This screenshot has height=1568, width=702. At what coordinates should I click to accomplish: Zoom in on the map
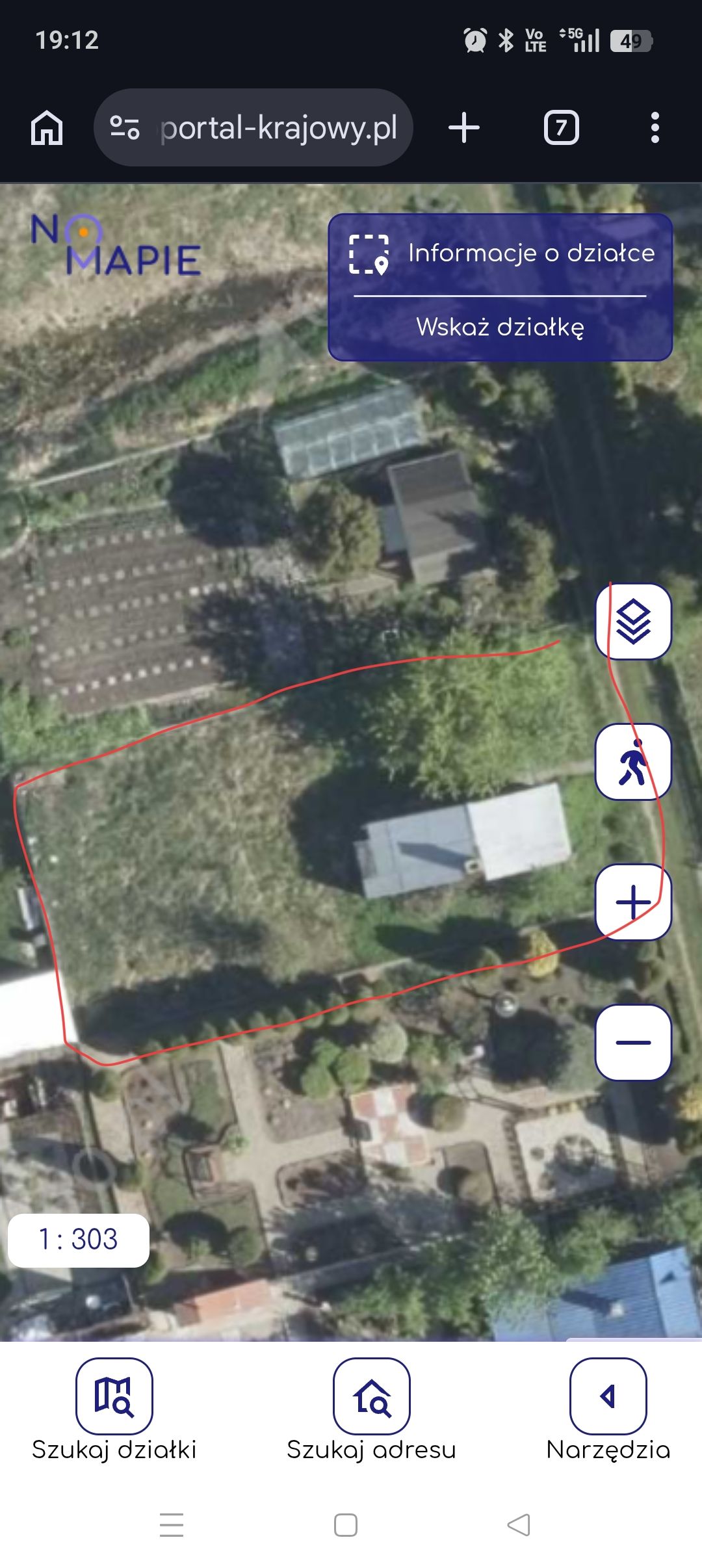click(633, 902)
